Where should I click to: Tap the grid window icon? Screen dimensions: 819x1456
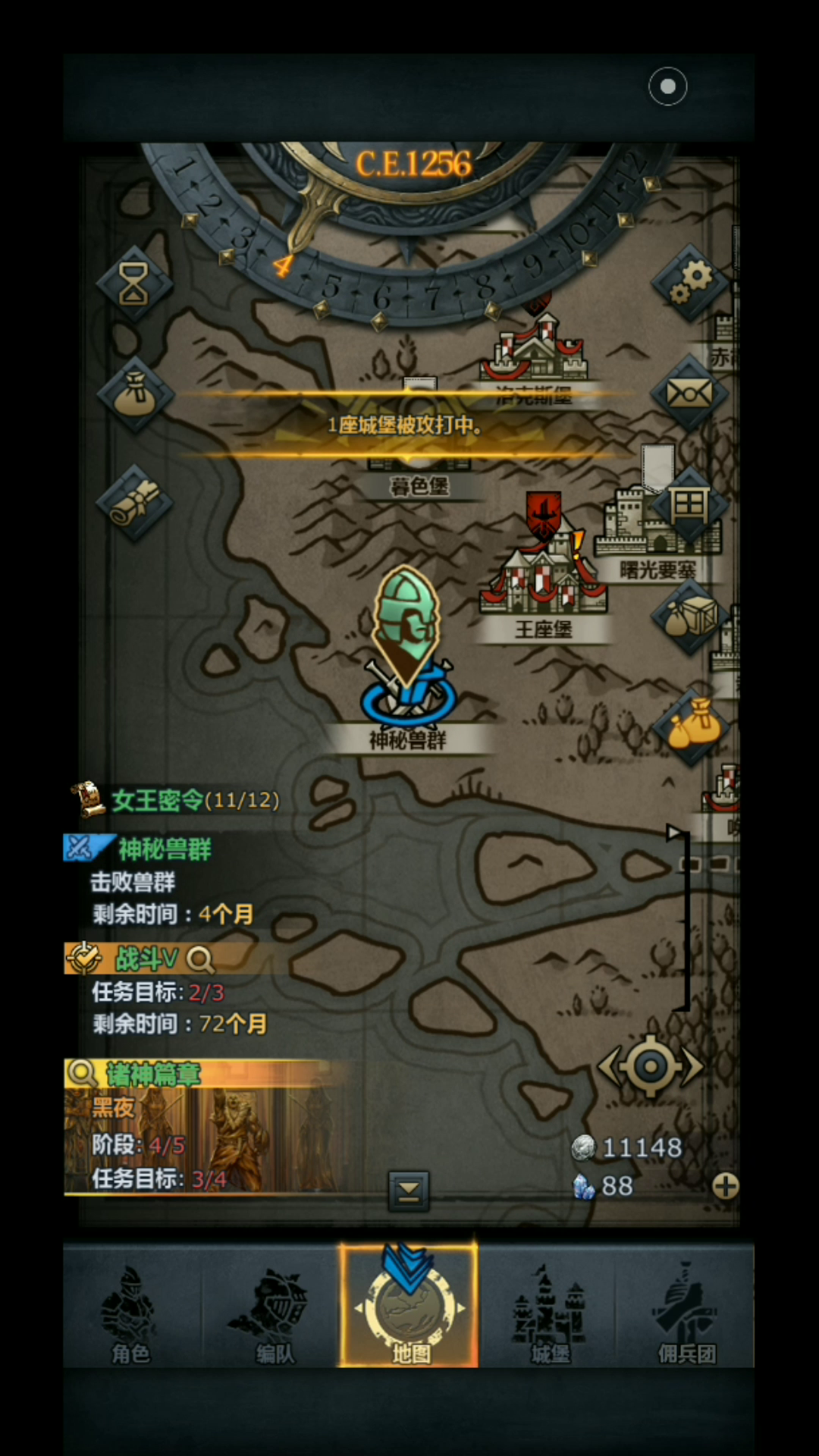pyautogui.click(x=689, y=504)
